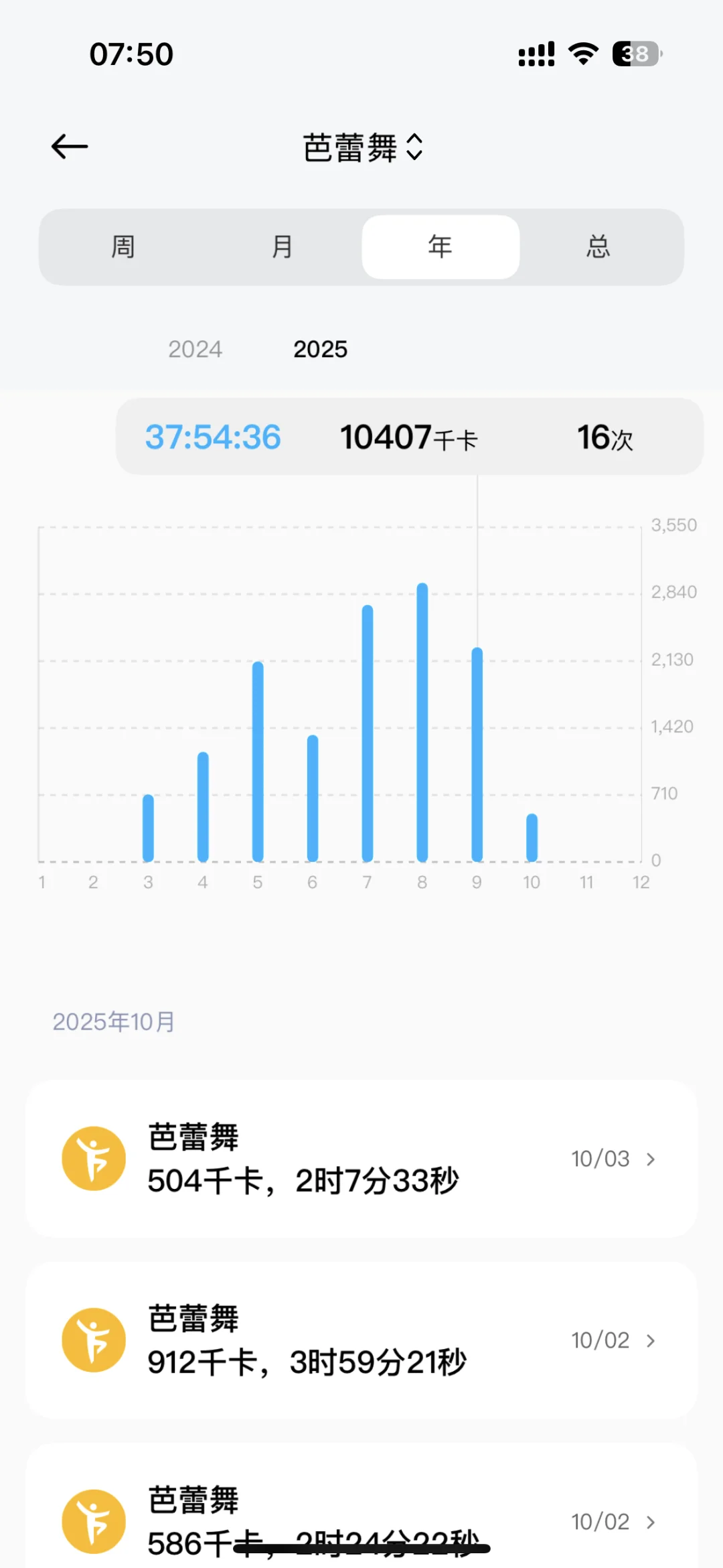This screenshot has width=723, height=1568.
Task: Select the month 5 bar in the chart
Action: click(258, 761)
